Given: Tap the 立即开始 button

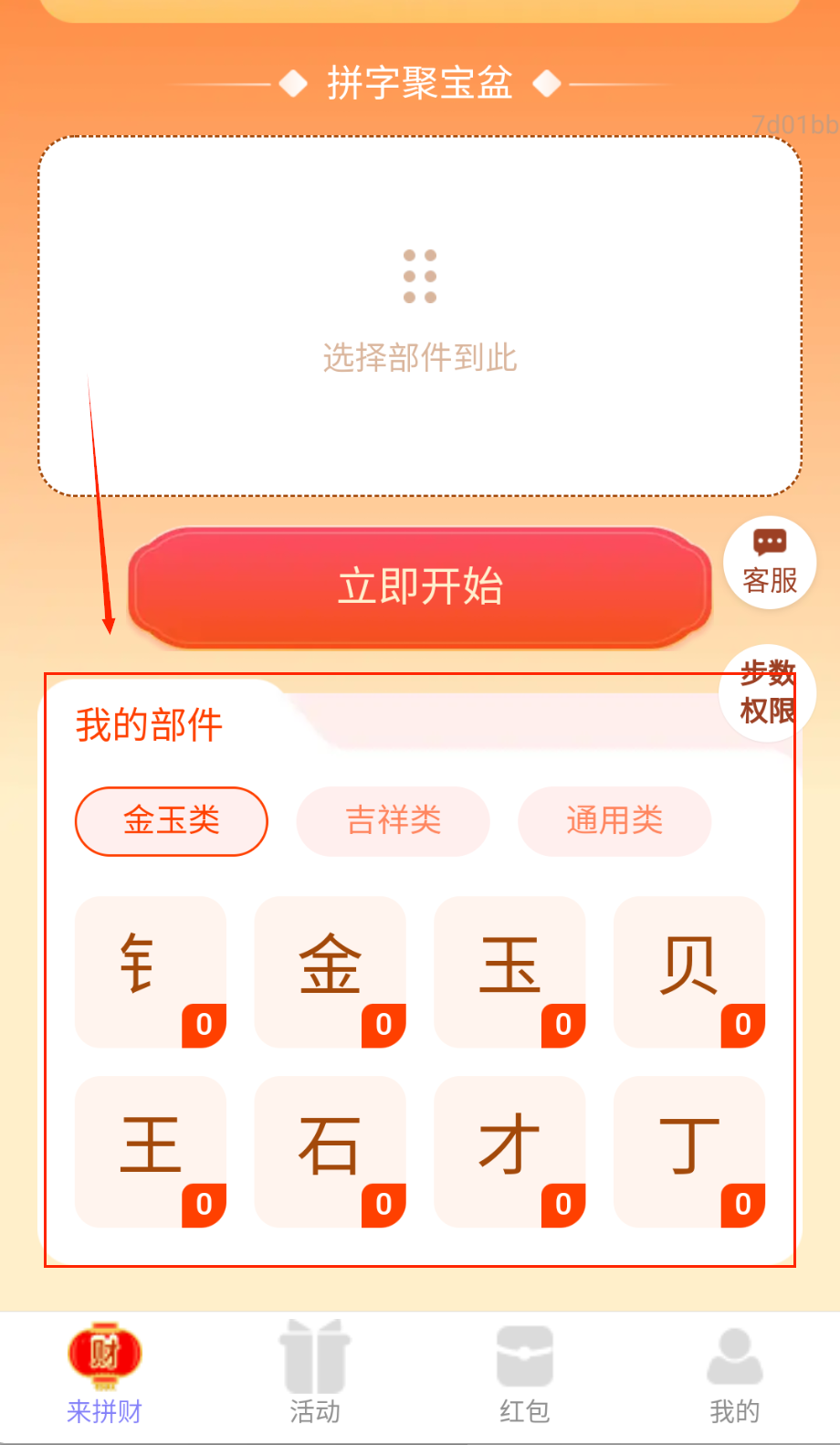Looking at the screenshot, I should (x=419, y=586).
